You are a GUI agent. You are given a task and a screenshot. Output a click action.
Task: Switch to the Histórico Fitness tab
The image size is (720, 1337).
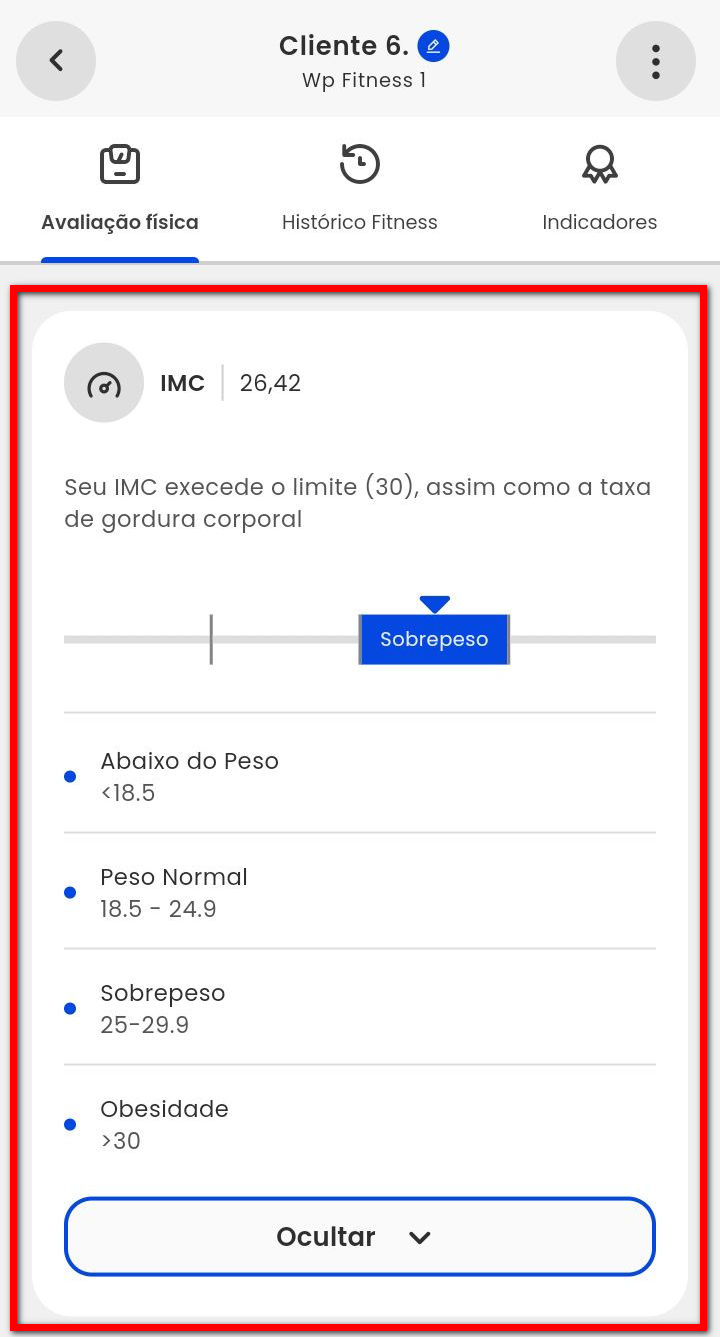click(x=360, y=188)
